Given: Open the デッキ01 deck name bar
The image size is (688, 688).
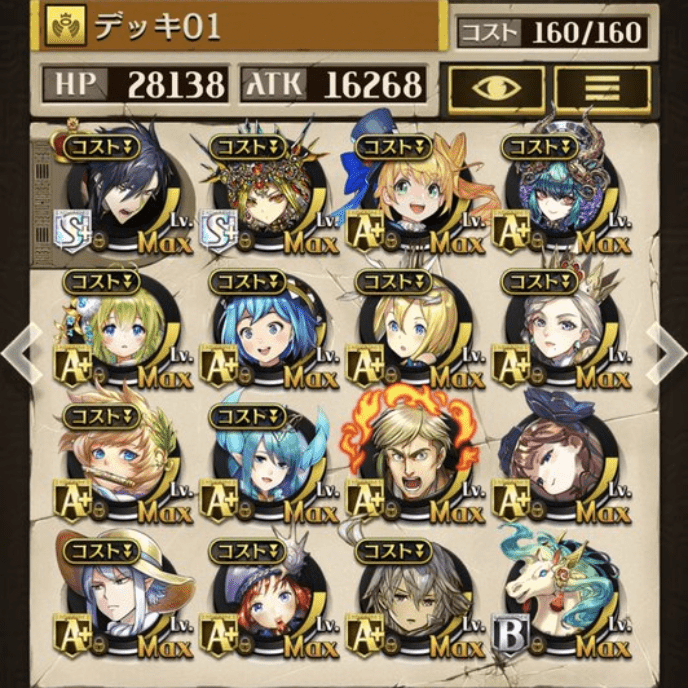Looking at the screenshot, I should (240, 26).
